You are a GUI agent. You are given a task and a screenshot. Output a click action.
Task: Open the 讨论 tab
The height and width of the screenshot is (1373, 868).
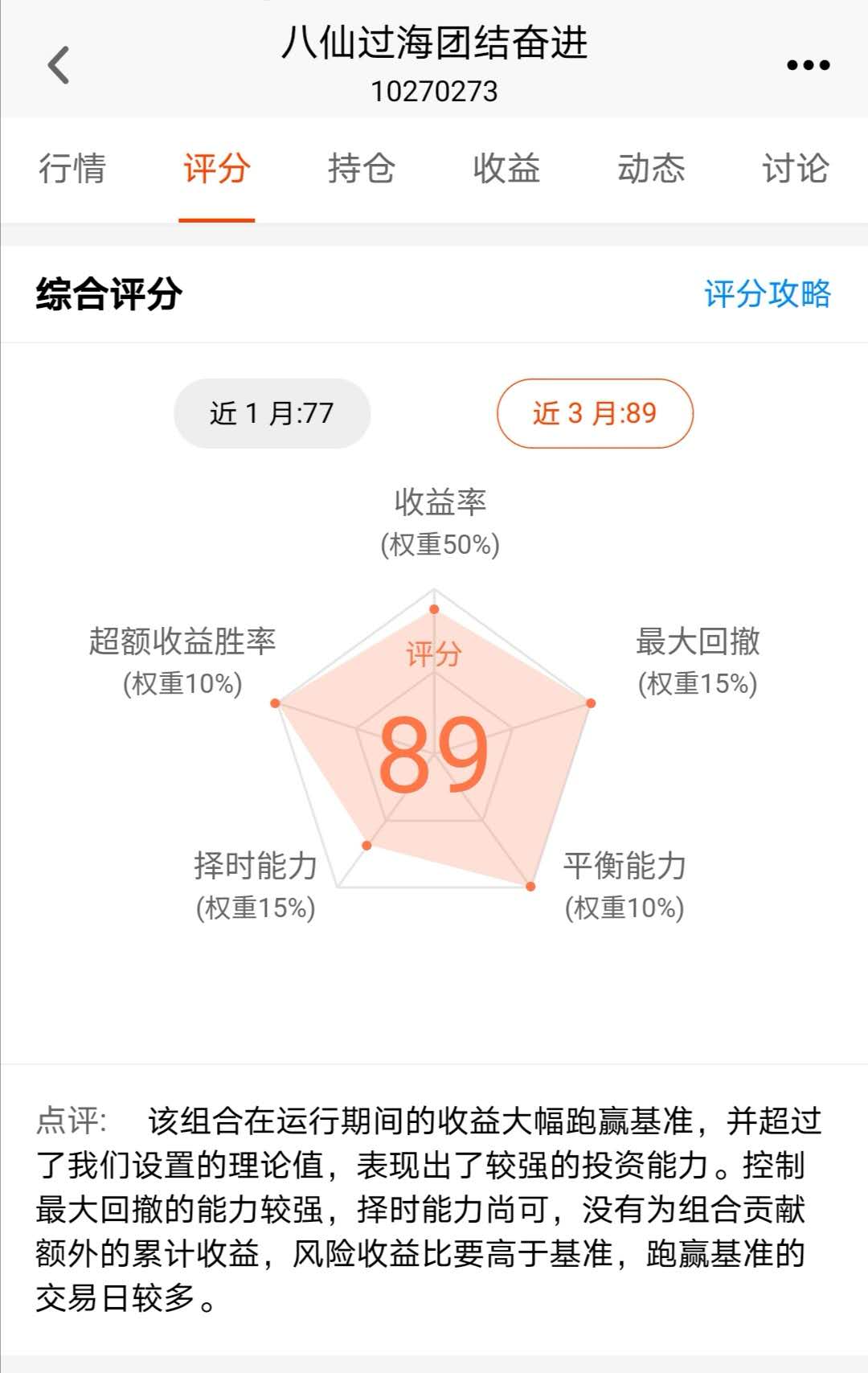pyautogui.click(x=796, y=169)
